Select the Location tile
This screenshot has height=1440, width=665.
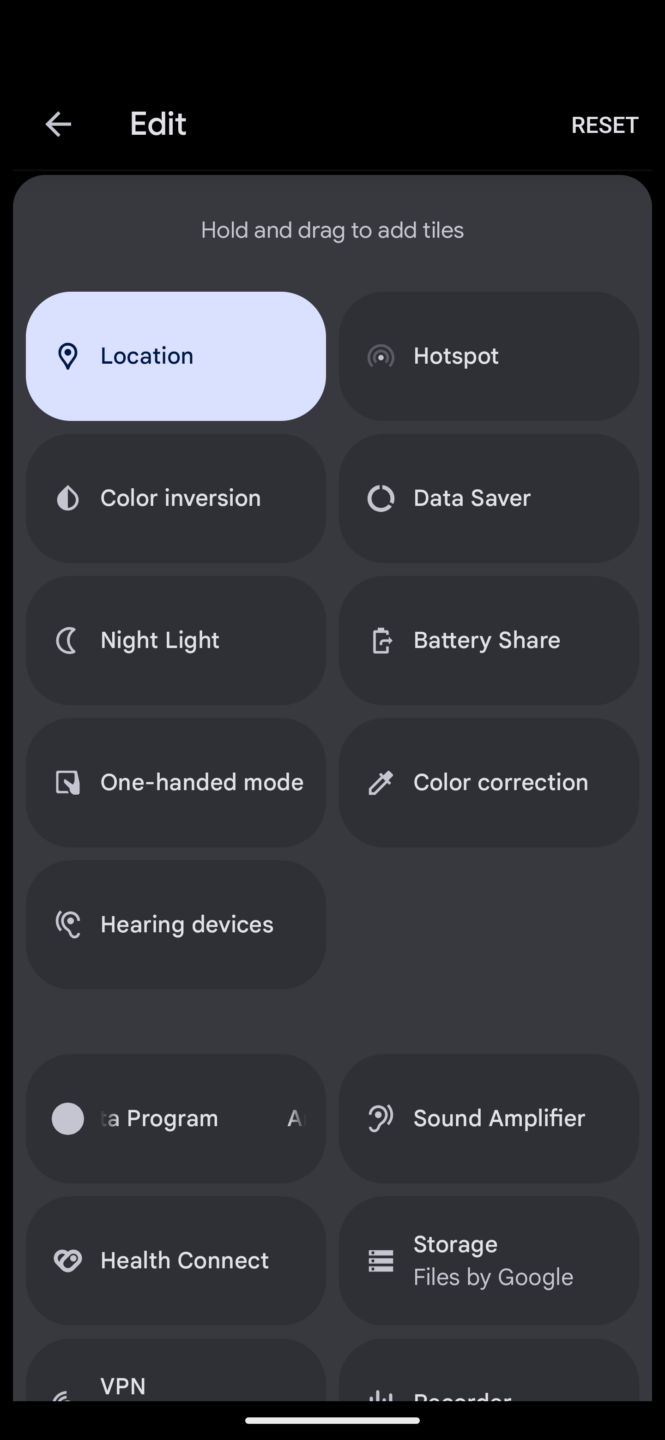pyautogui.click(x=176, y=356)
